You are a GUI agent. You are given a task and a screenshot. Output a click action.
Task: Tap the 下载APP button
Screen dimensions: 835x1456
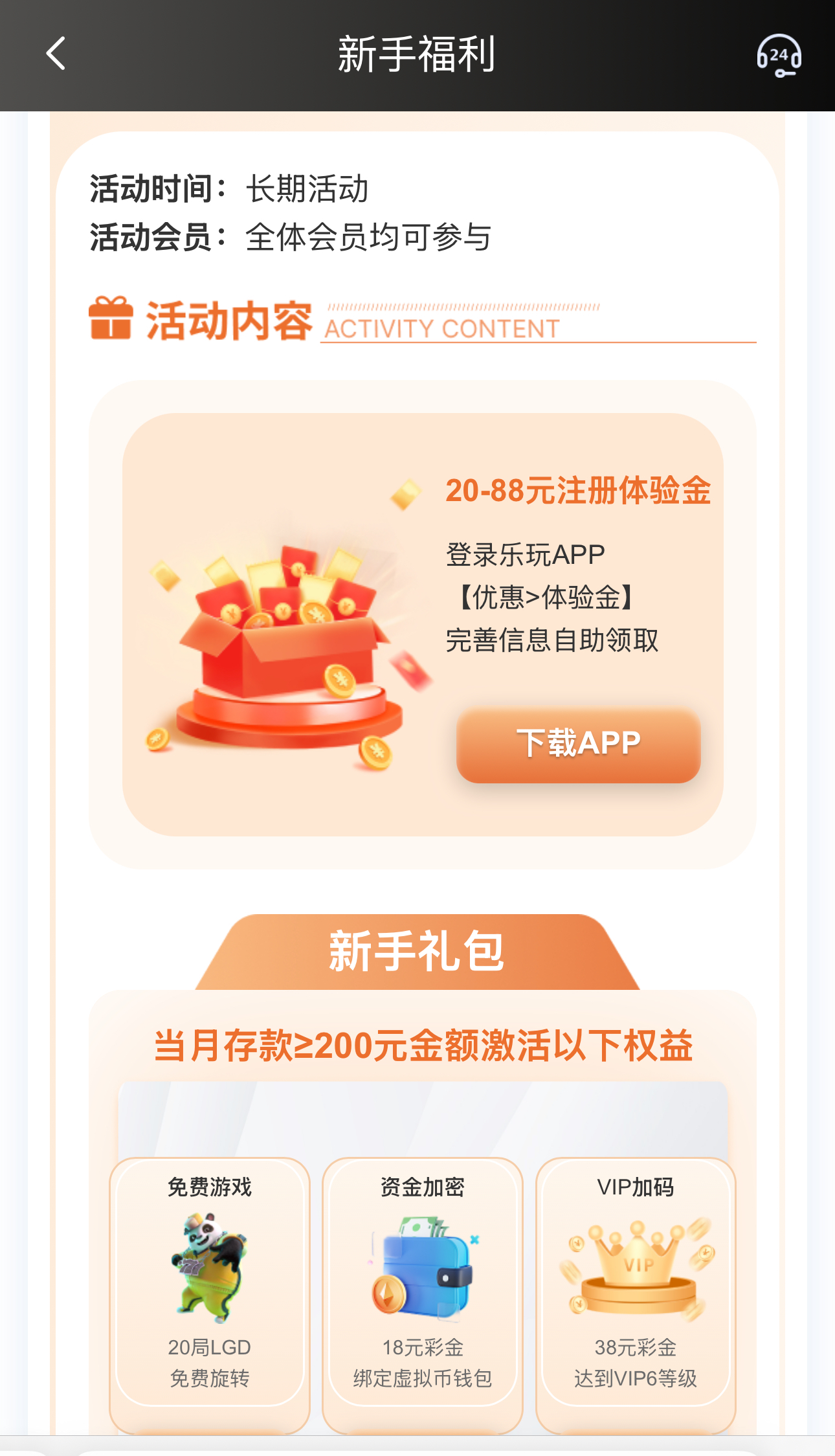coord(578,745)
